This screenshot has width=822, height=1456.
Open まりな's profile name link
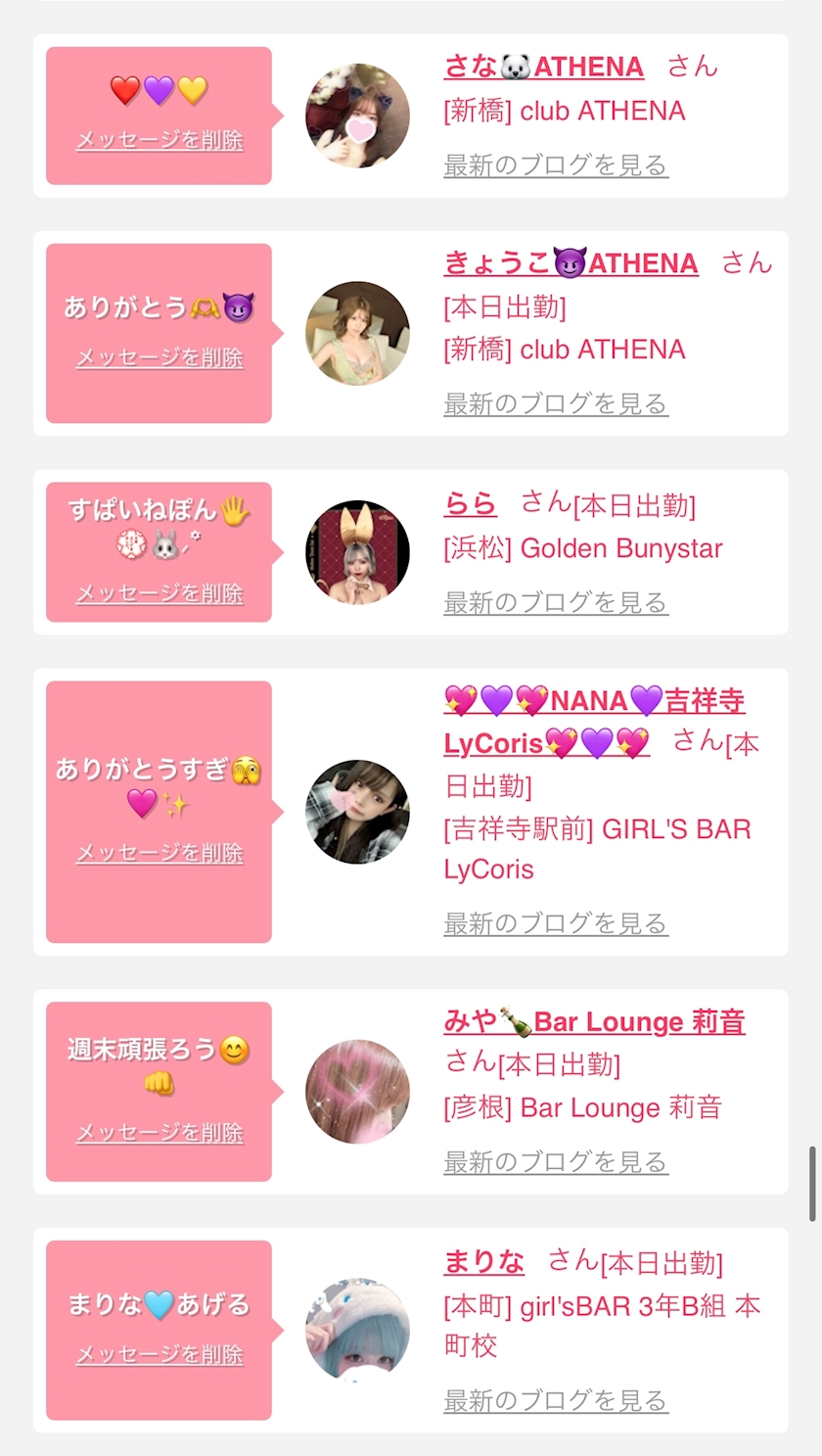[x=483, y=1261]
